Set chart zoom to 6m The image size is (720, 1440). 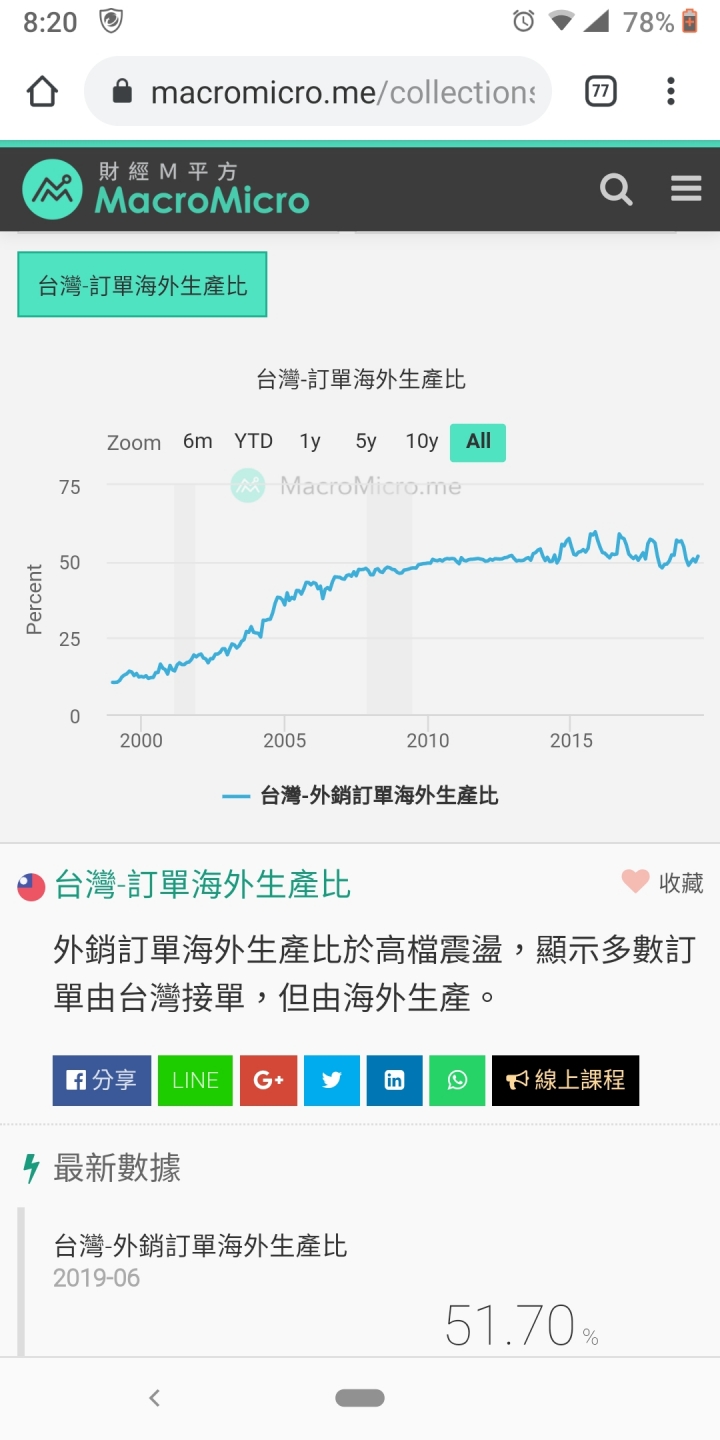(x=198, y=441)
